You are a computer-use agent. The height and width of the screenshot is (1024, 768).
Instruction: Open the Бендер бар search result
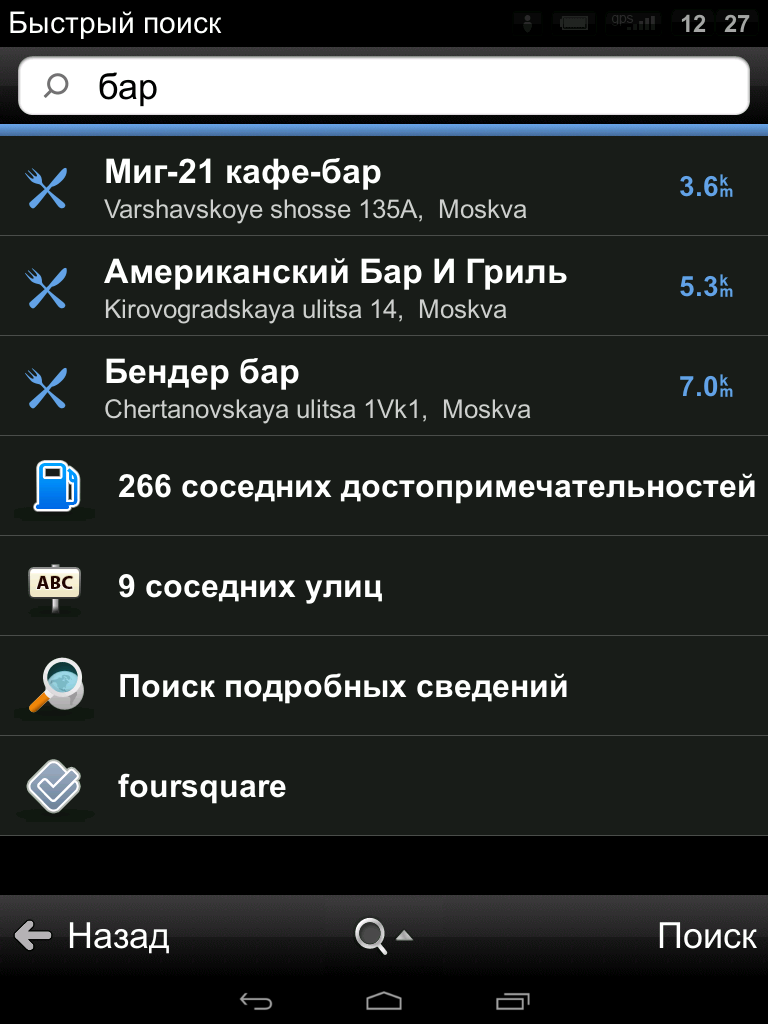click(x=384, y=387)
